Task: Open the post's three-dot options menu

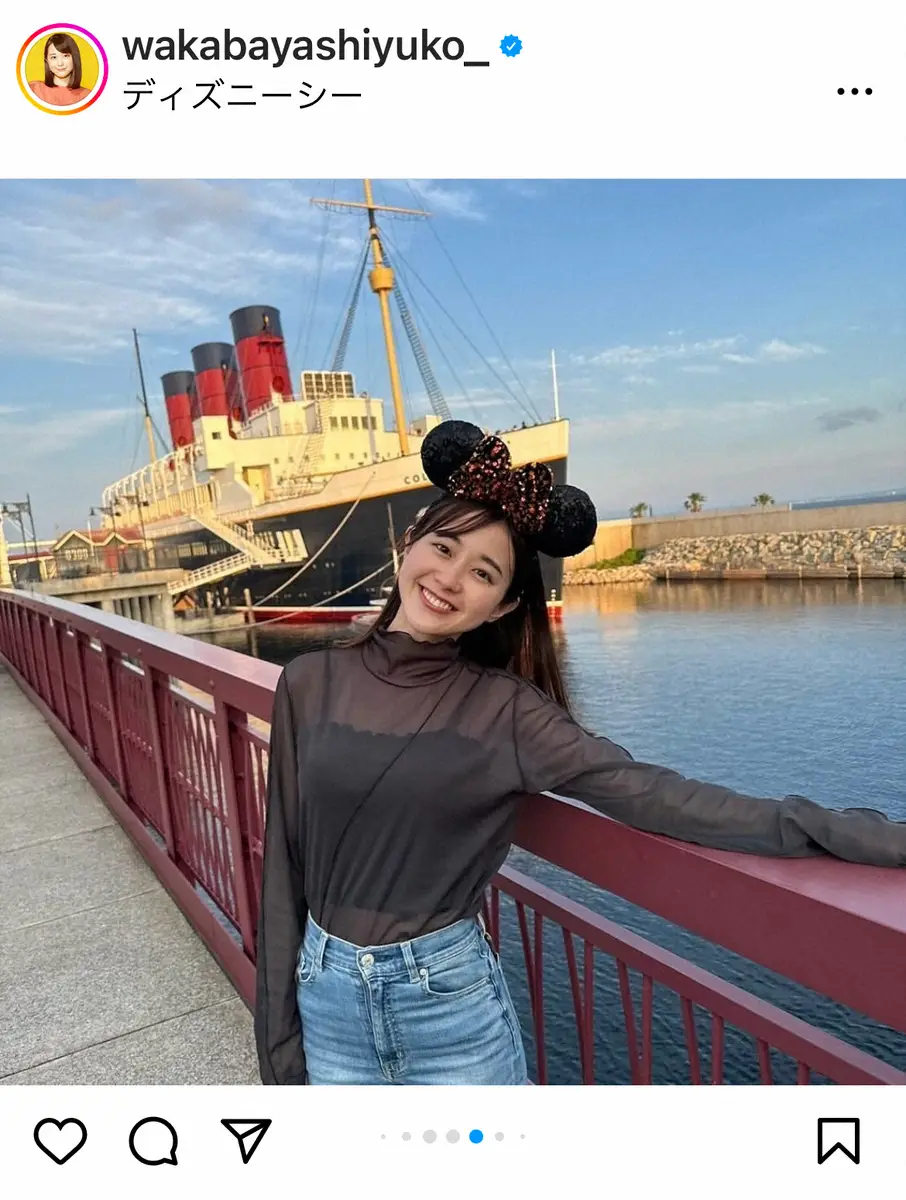Action: click(x=854, y=92)
